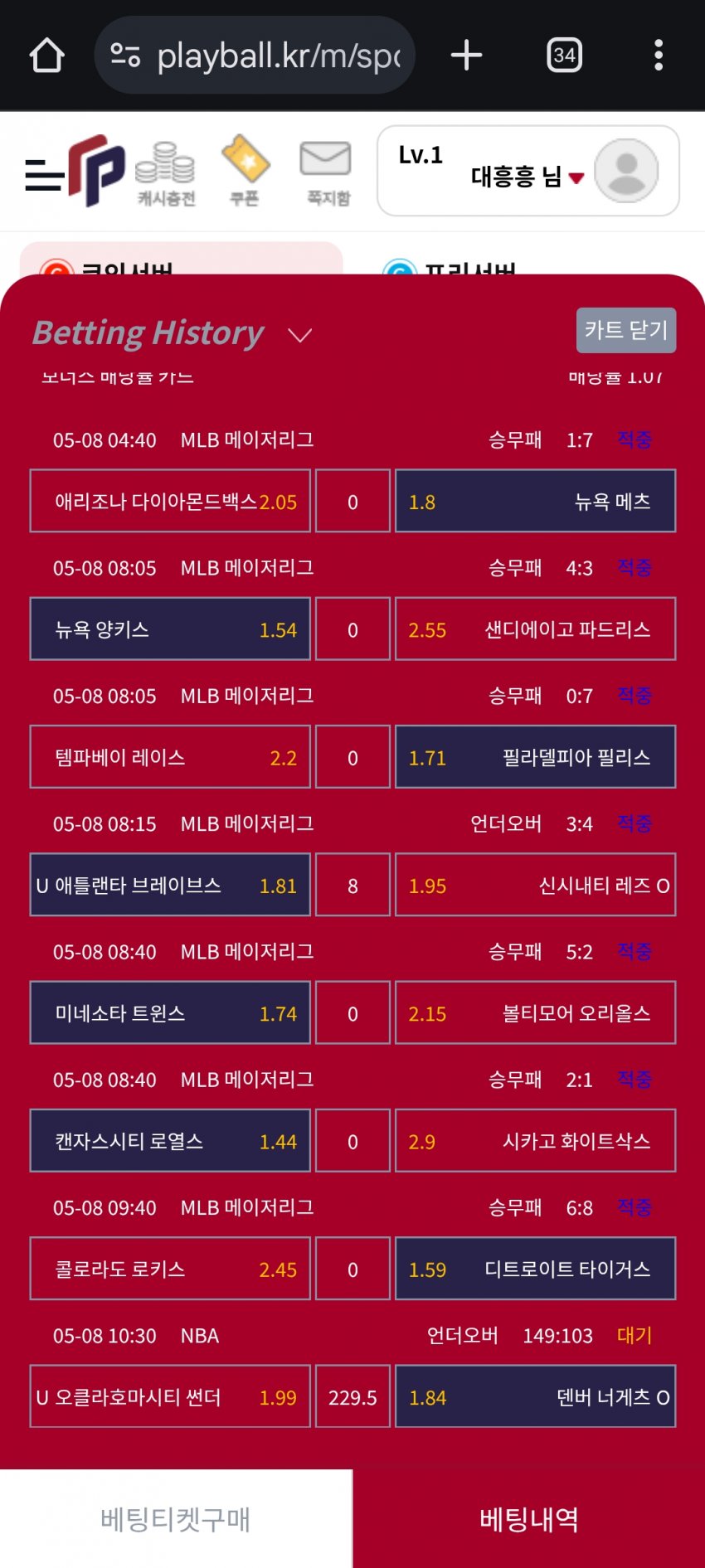Open the 쿠폰 coupon page
Screen dimensions: 705x1568
[245, 171]
